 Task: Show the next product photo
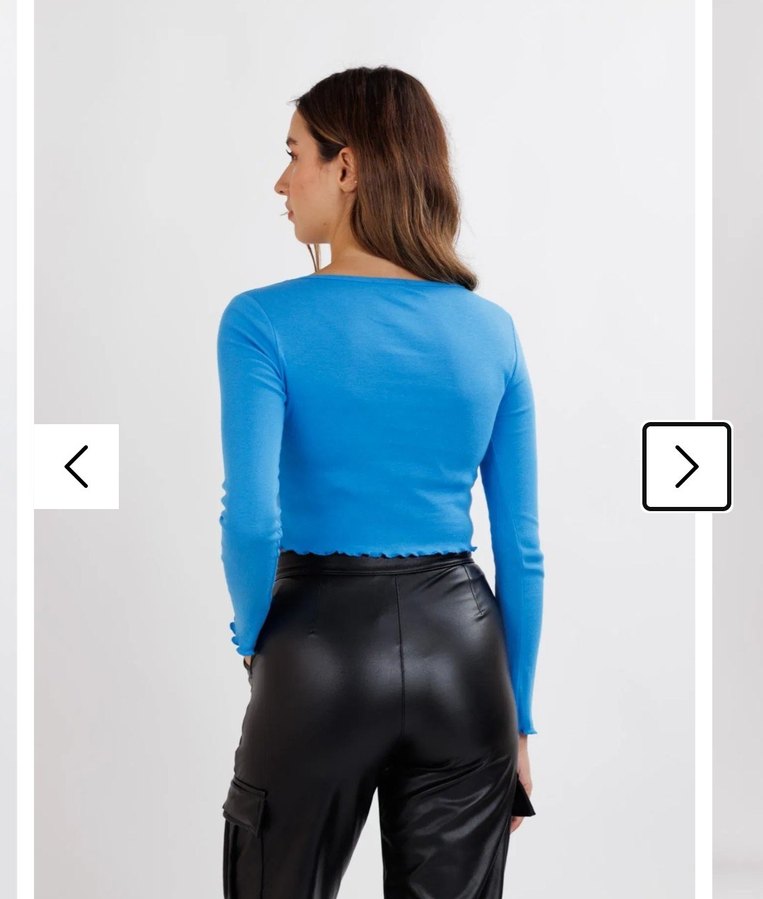686,466
